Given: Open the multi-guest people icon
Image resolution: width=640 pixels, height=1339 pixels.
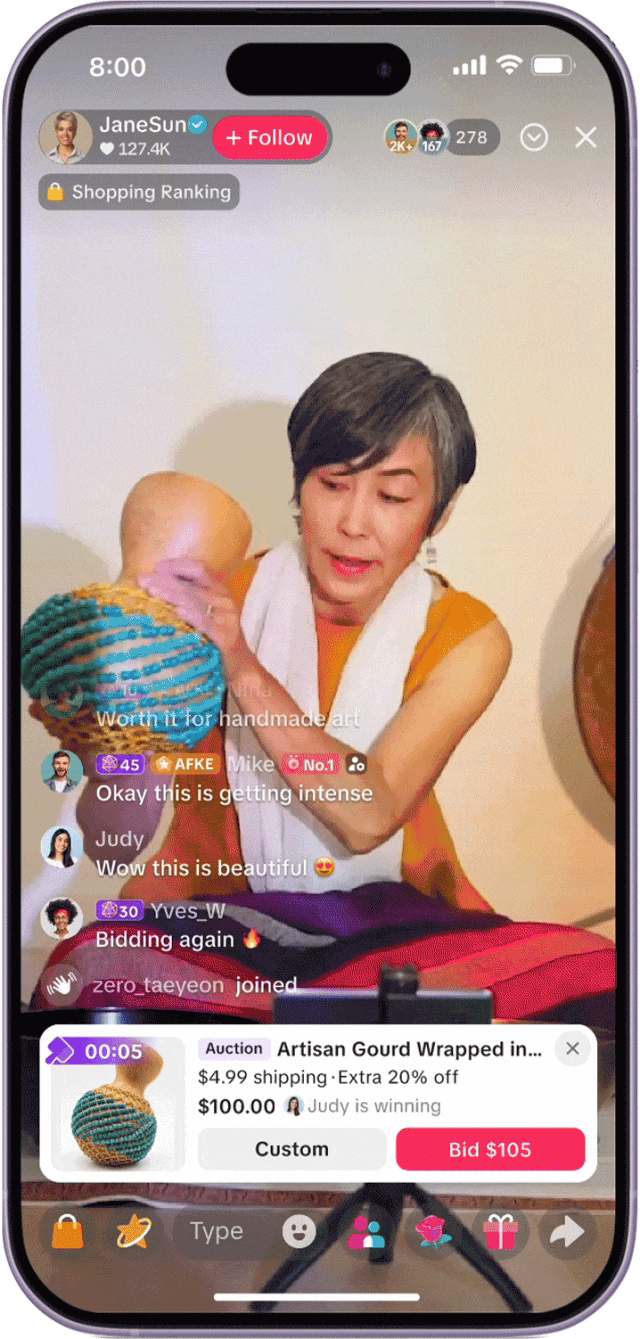Looking at the screenshot, I should pyautogui.click(x=366, y=1231).
